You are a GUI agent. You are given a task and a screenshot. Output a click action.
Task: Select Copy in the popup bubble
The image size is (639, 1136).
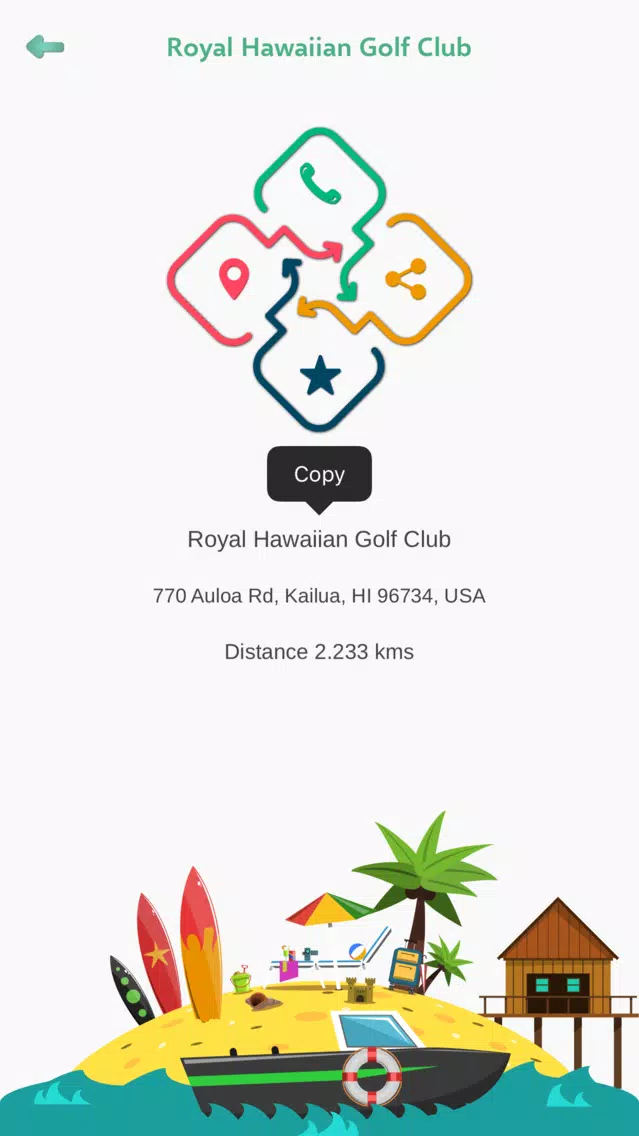pyautogui.click(x=319, y=475)
